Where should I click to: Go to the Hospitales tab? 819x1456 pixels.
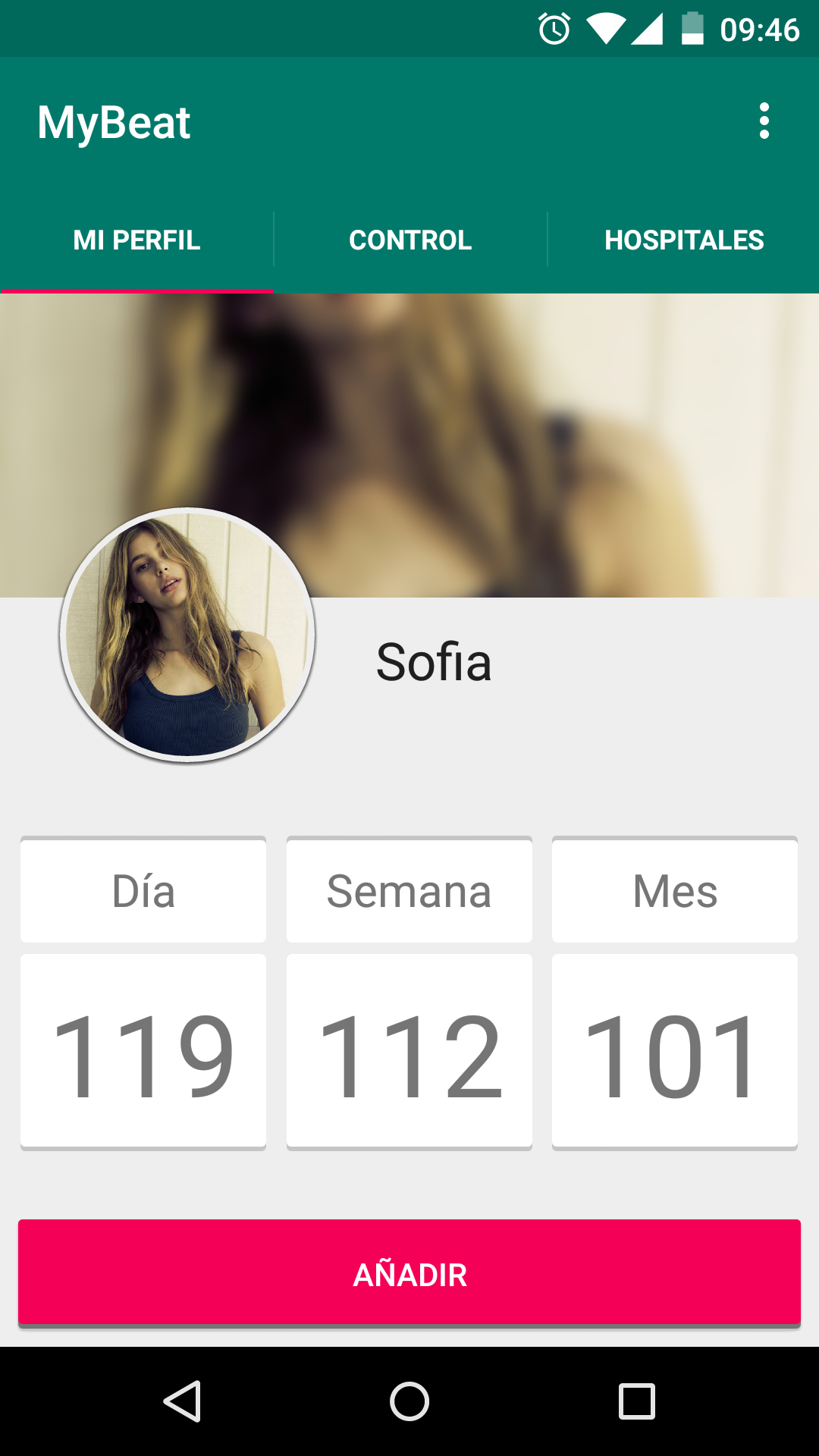click(684, 240)
